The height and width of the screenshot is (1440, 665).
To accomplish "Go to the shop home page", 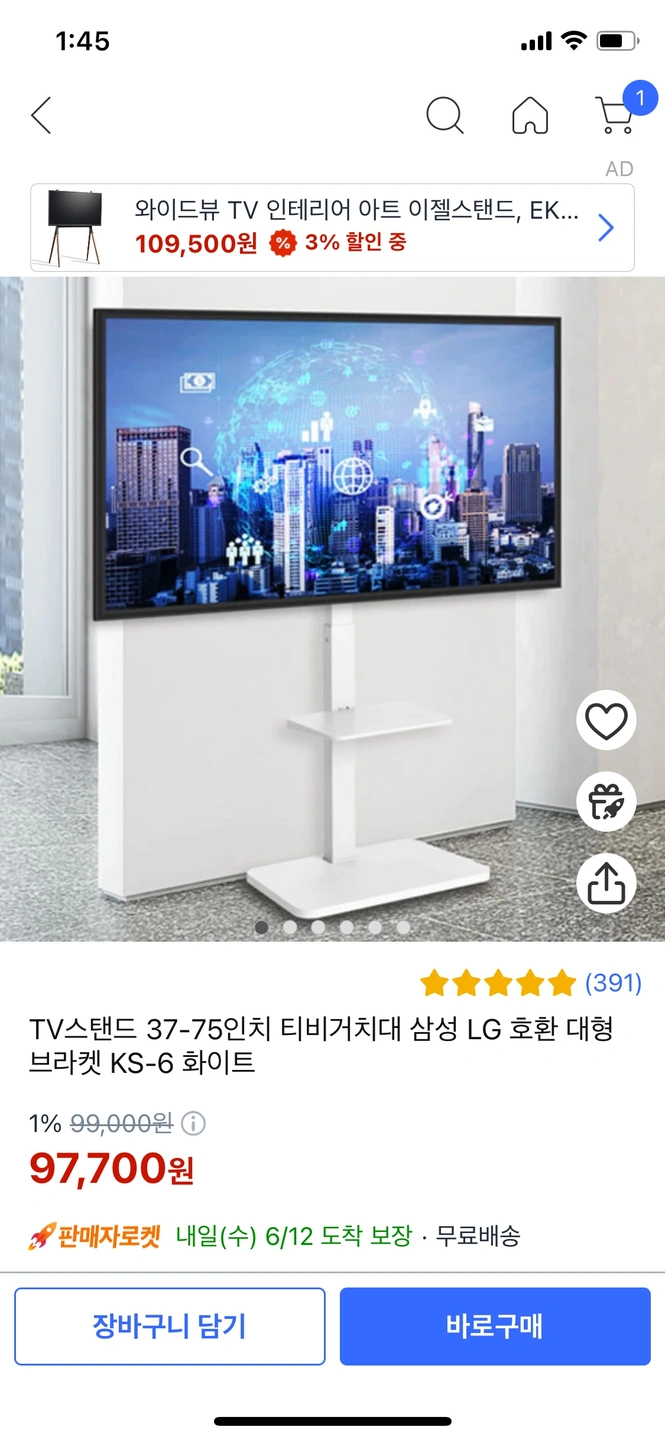I will point(530,116).
